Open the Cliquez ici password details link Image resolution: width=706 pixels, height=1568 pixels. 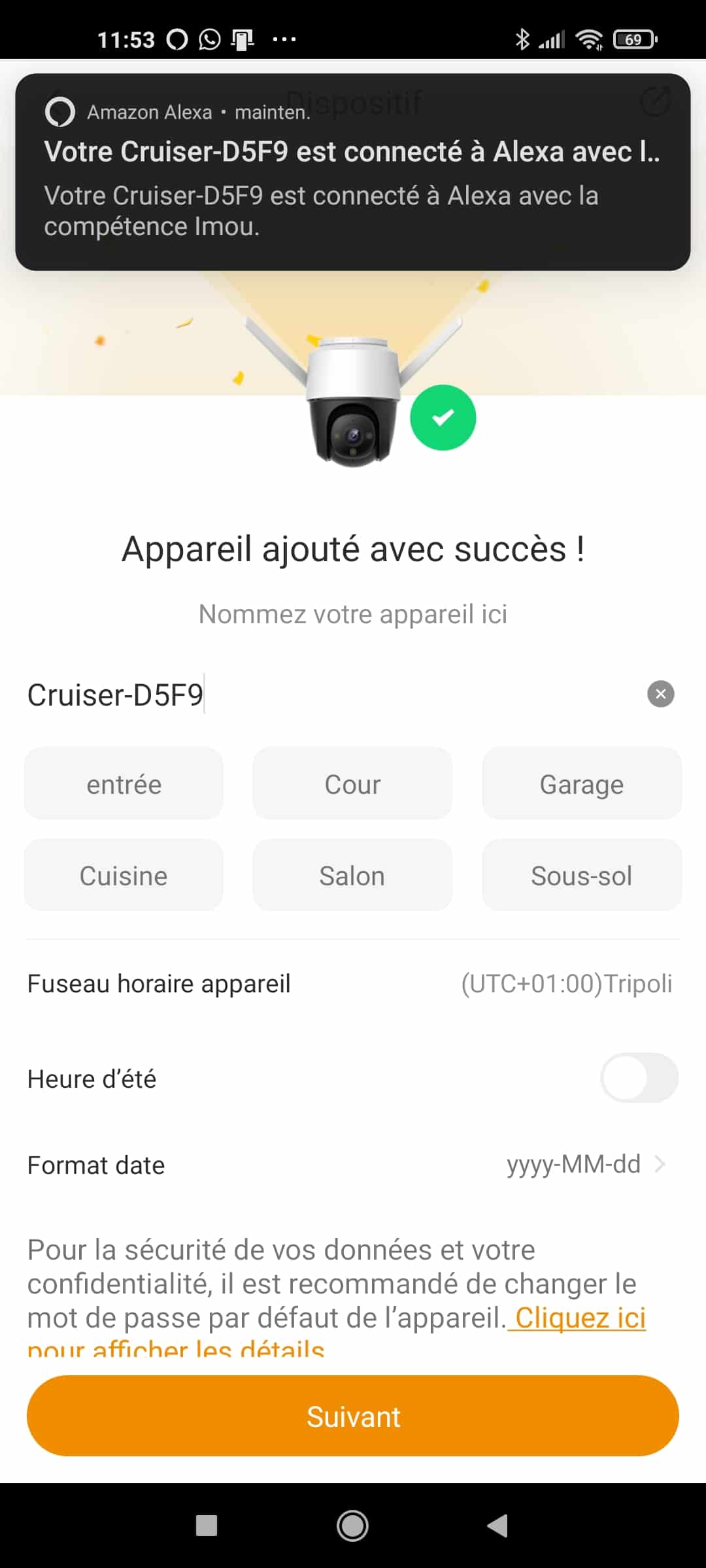[580, 1318]
